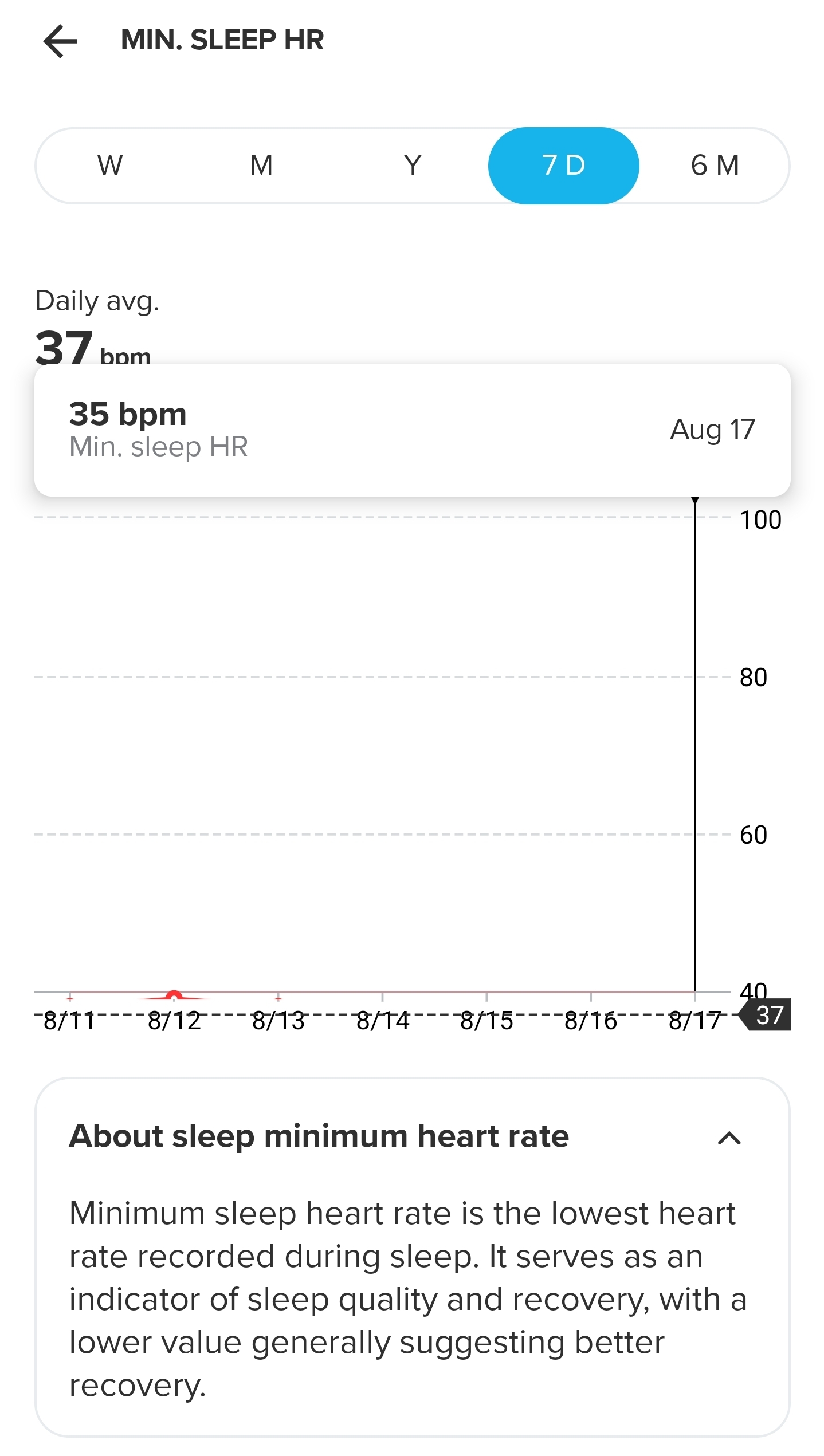Go back from Min. Sleep HR
The width and height of the screenshot is (824, 1456).
[x=60, y=41]
